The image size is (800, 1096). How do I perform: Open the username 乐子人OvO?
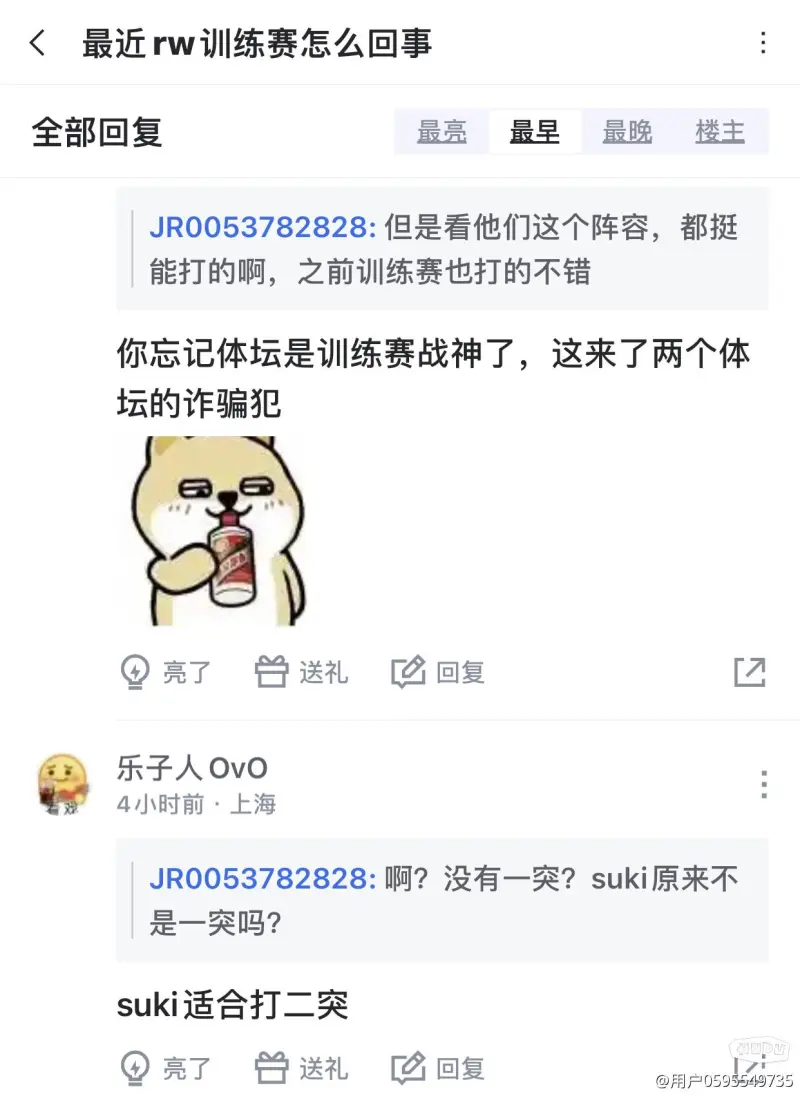pyautogui.click(x=192, y=768)
